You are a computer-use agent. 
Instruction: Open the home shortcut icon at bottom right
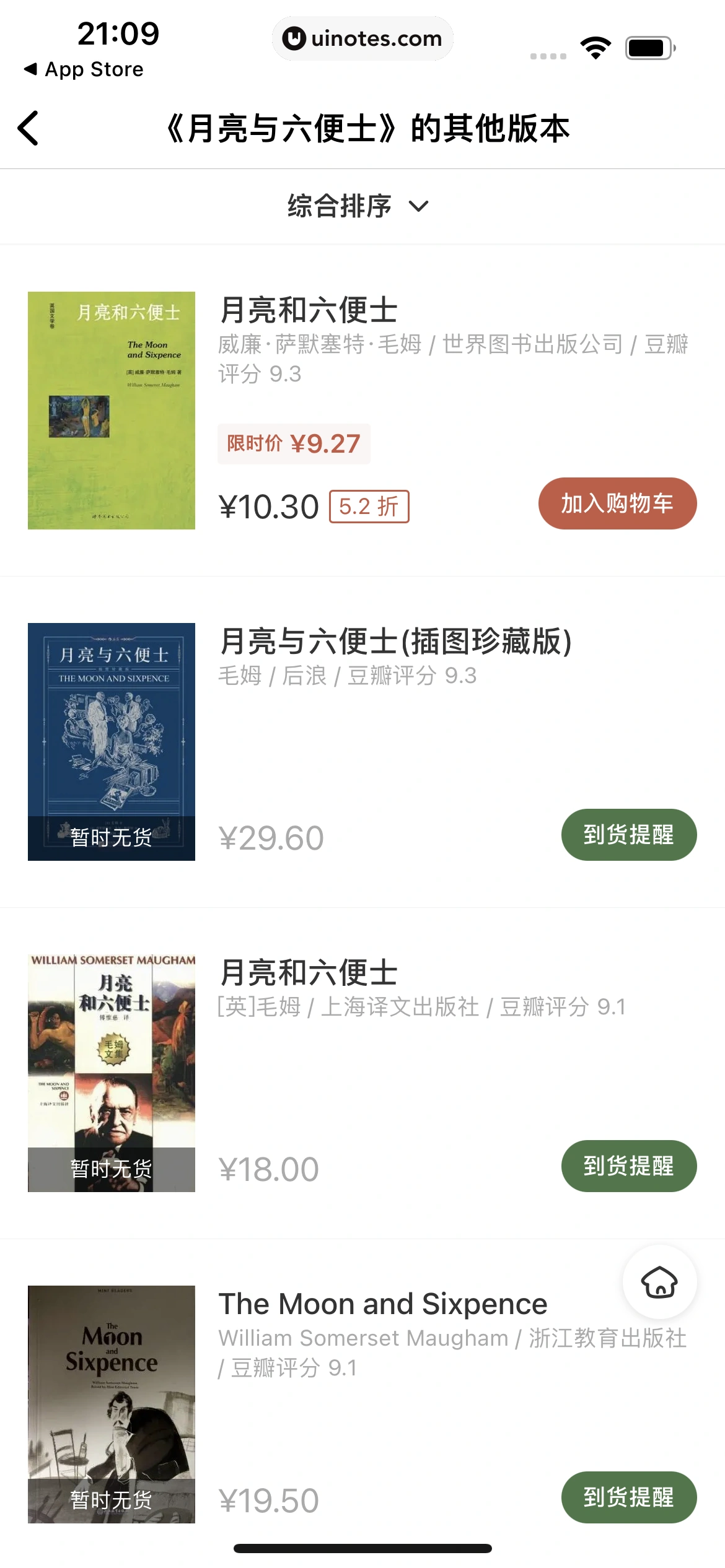coord(659,1283)
